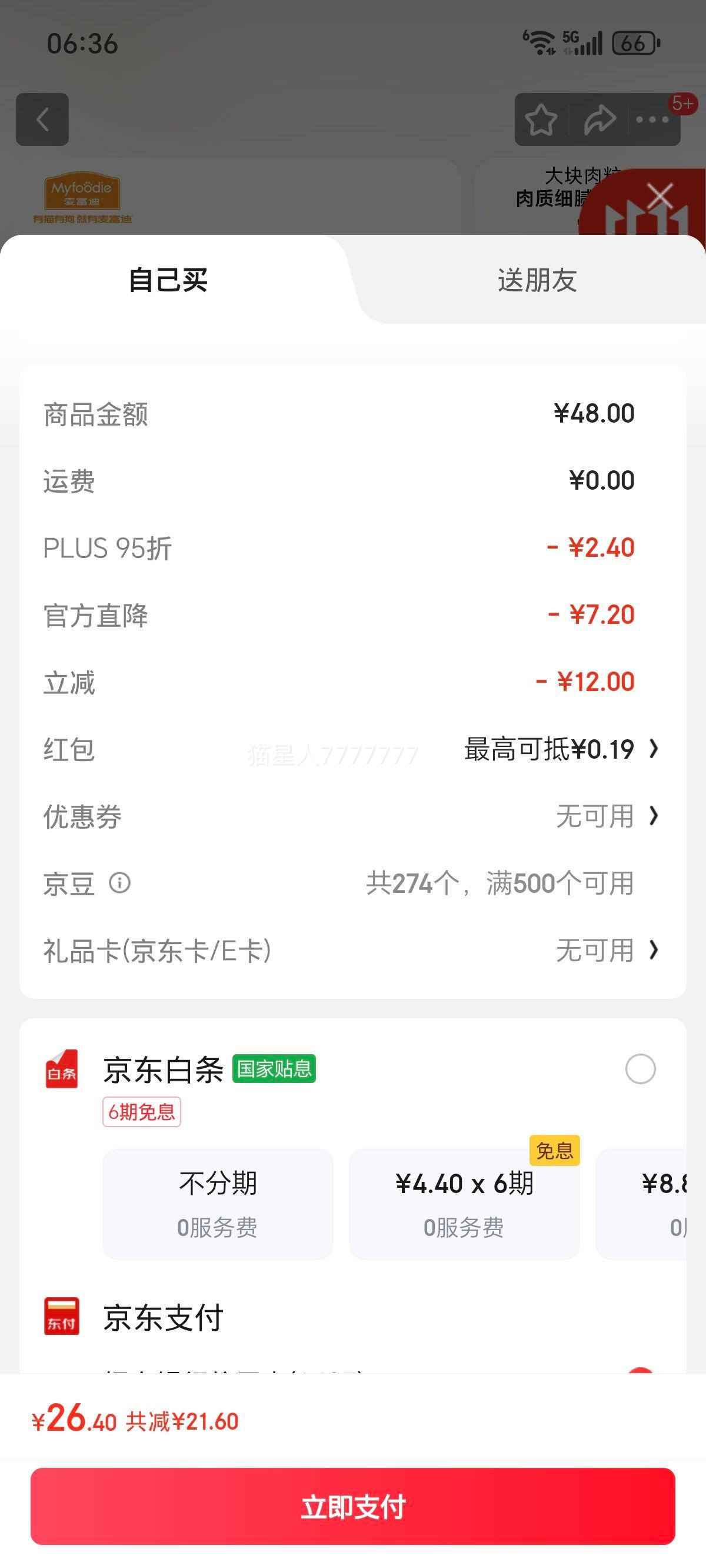This screenshot has width=706, height=1568.
Task: Choose the 不分期 no-installment option
Action: (x=218, y=1204)
